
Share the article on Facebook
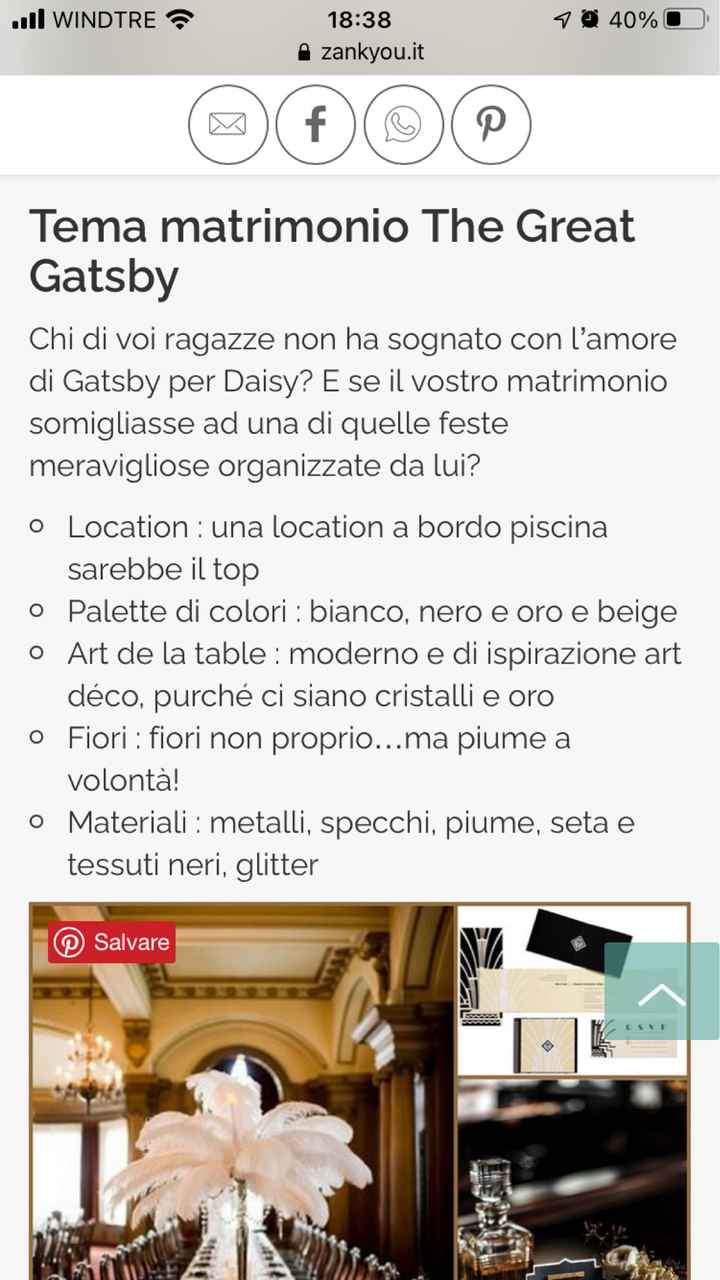pos(315,125)
